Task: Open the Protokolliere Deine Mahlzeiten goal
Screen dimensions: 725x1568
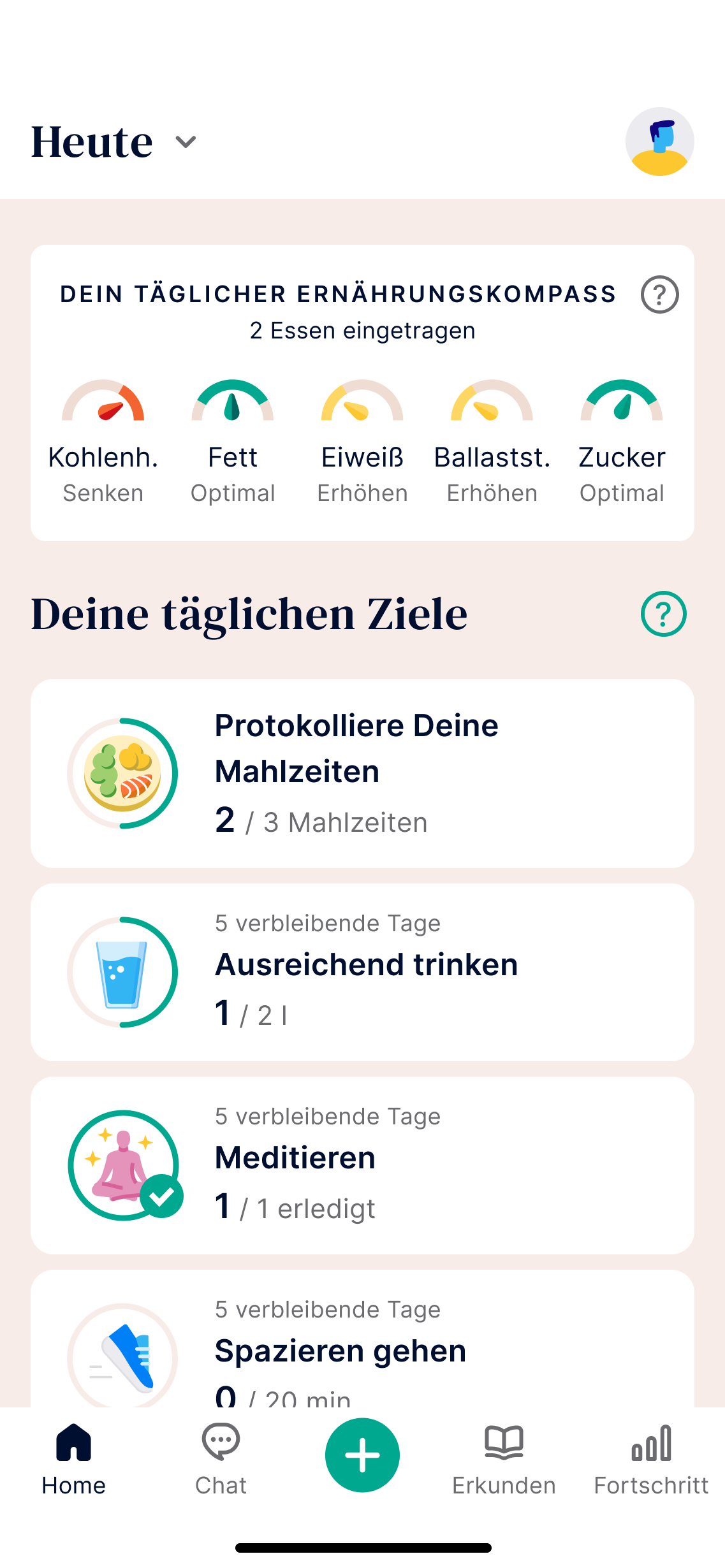Action: tap(362, 773)
